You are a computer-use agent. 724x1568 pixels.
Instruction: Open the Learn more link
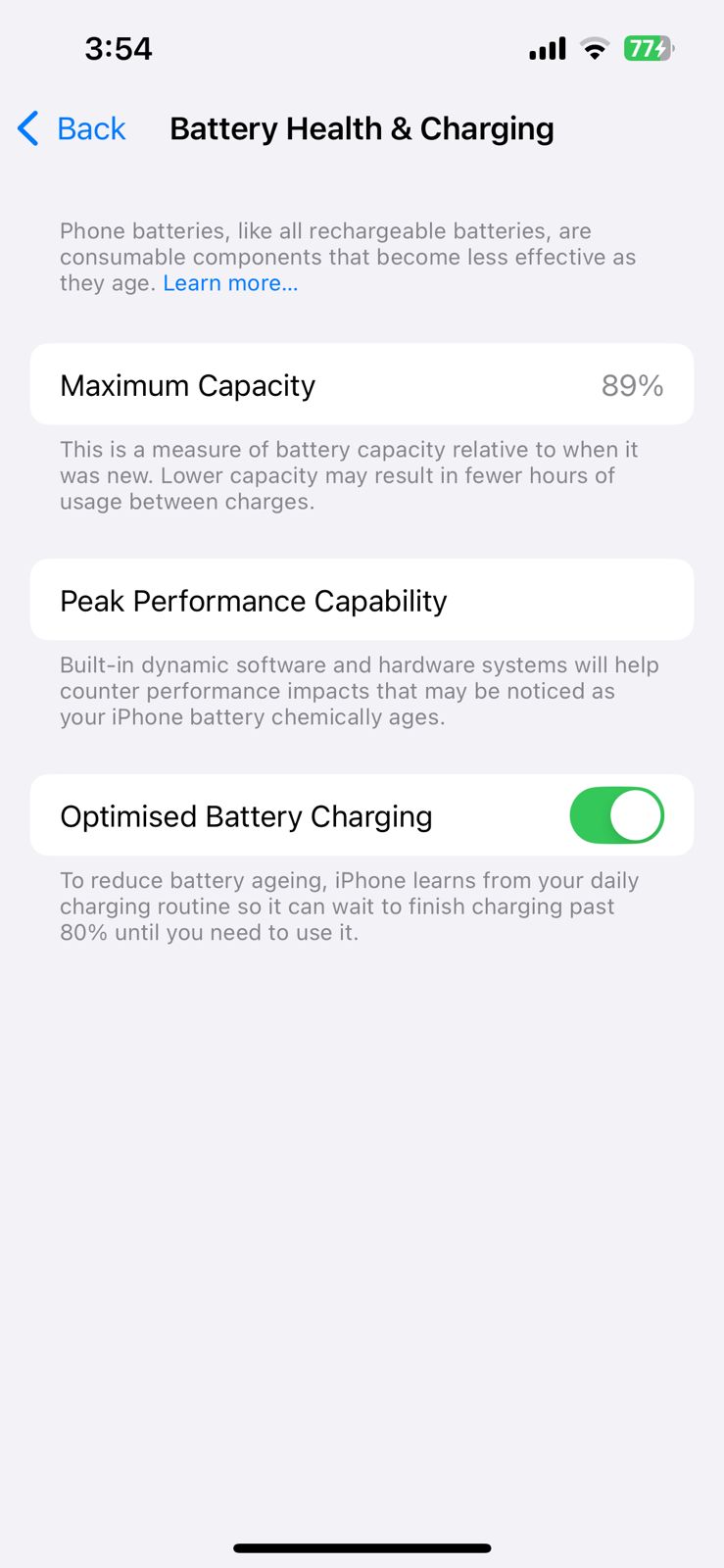[229, 282]
